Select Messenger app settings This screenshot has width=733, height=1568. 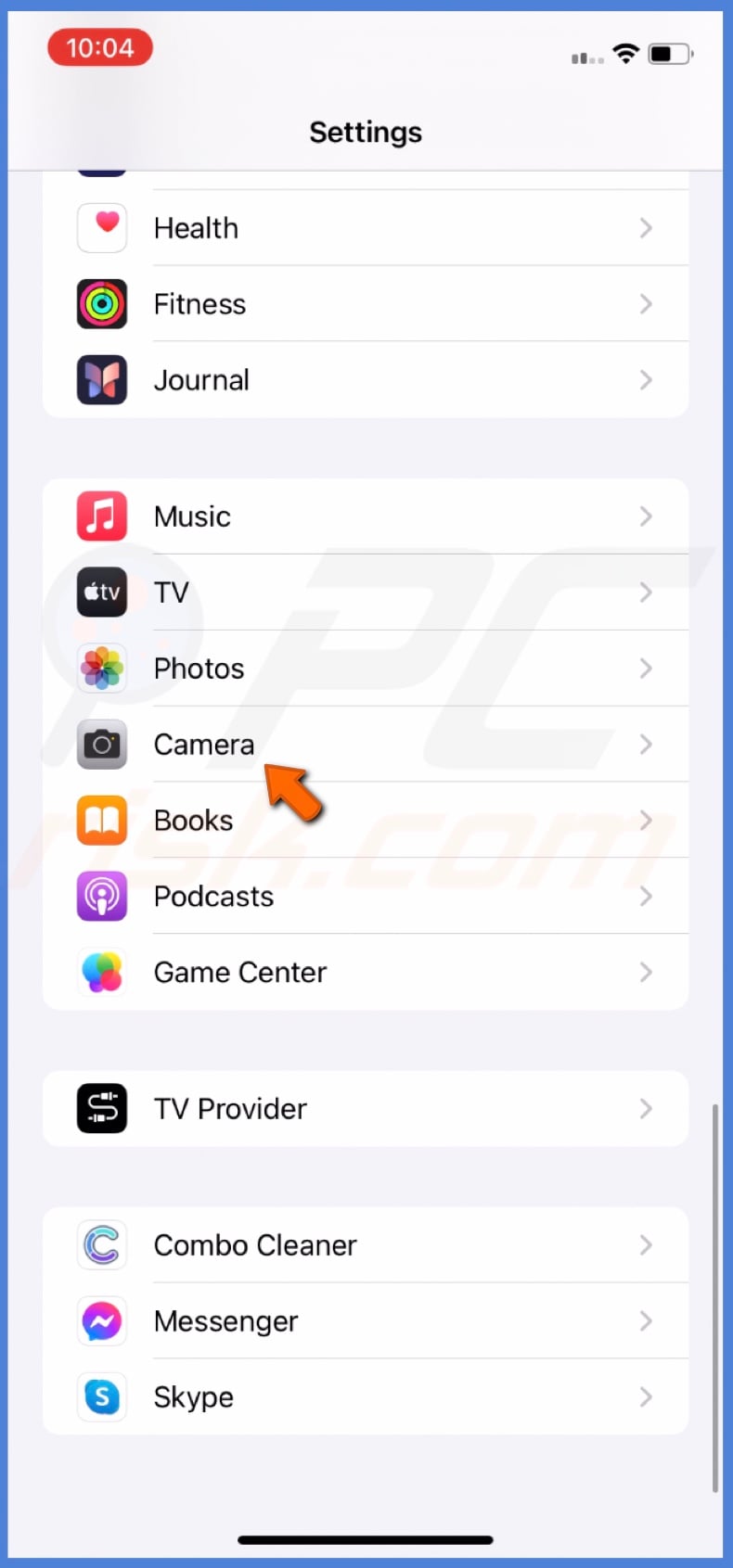pos(366,1321)
